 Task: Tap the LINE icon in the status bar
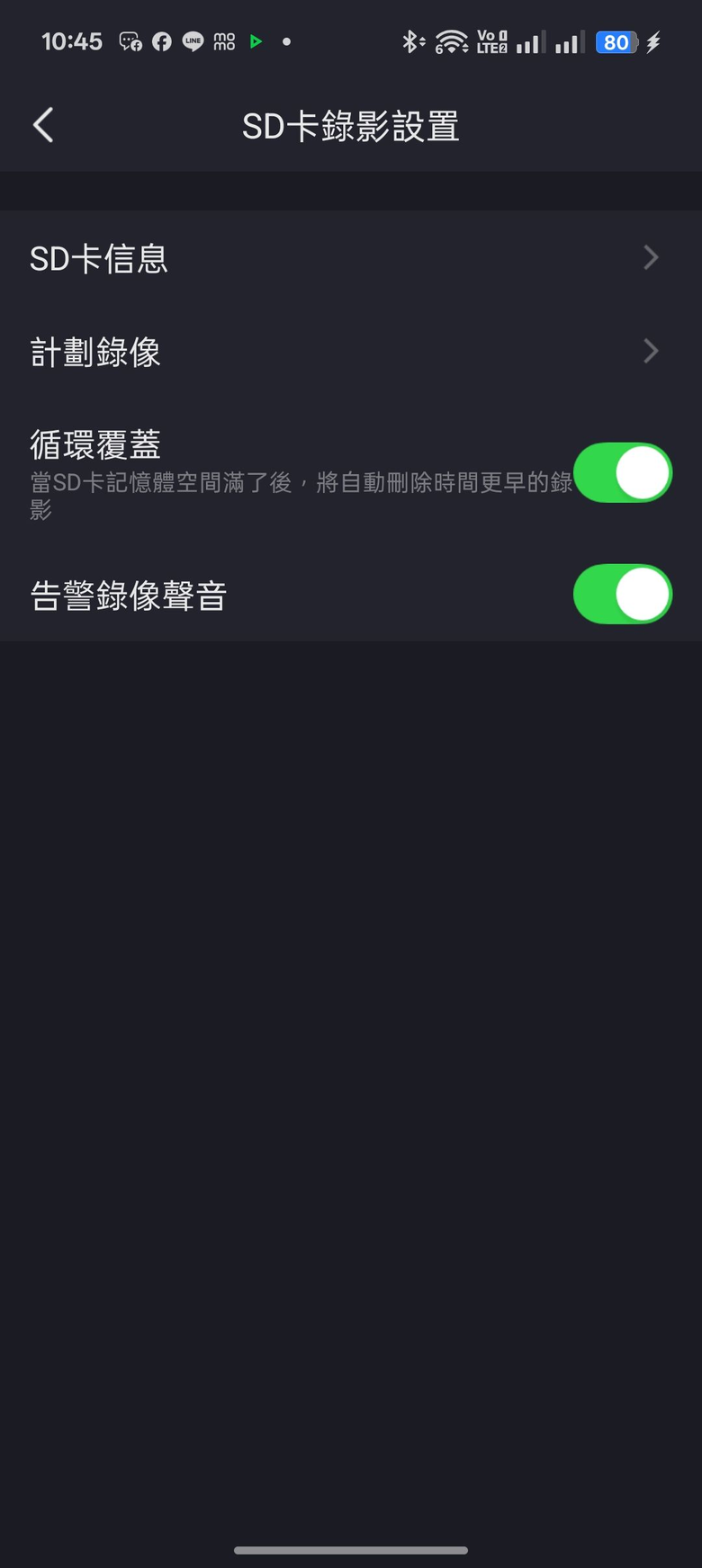[193, 41]
